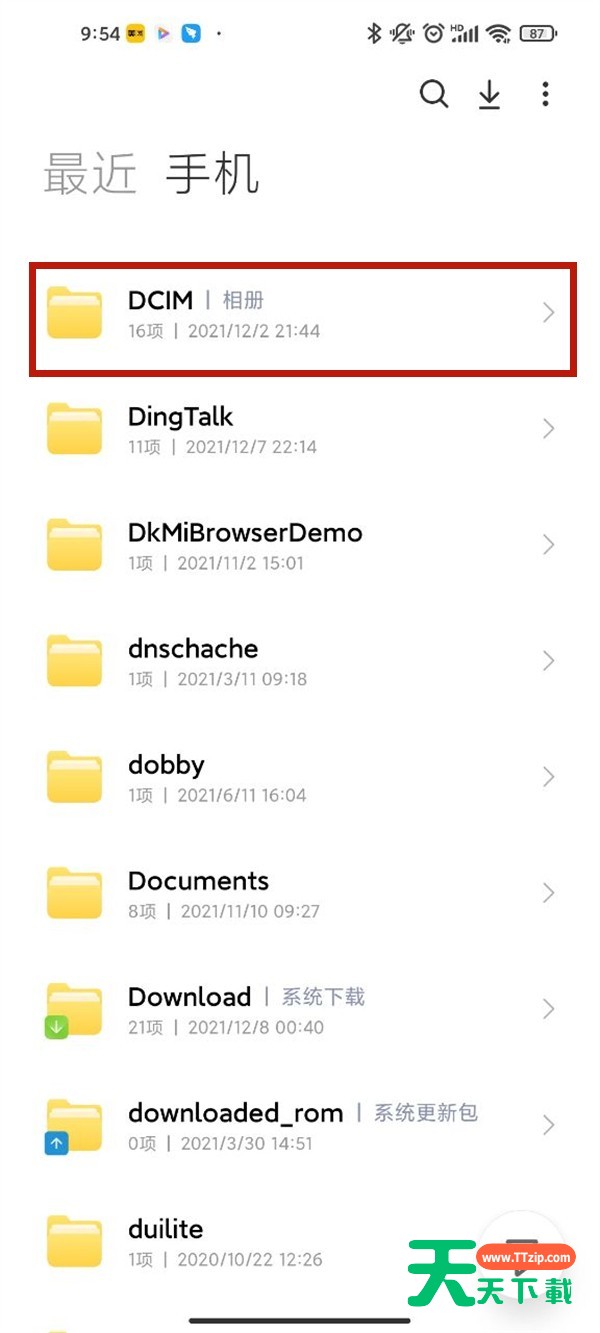Switch to the 最近 tab
This screenshot has height=1333, width=600.
(x=90, y=175)
